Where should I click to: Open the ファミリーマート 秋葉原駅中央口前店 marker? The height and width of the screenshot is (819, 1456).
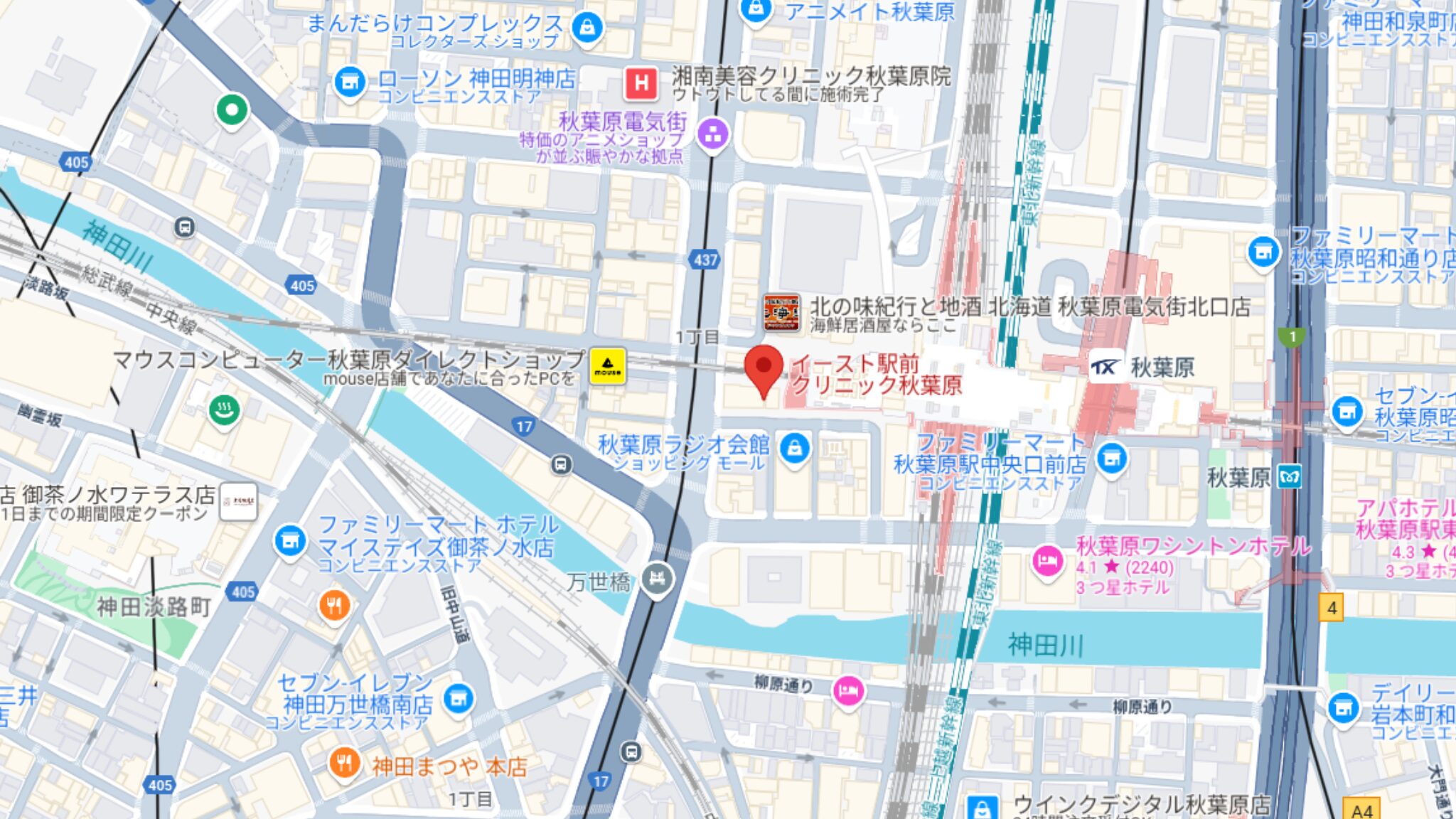coord(1112,459)
